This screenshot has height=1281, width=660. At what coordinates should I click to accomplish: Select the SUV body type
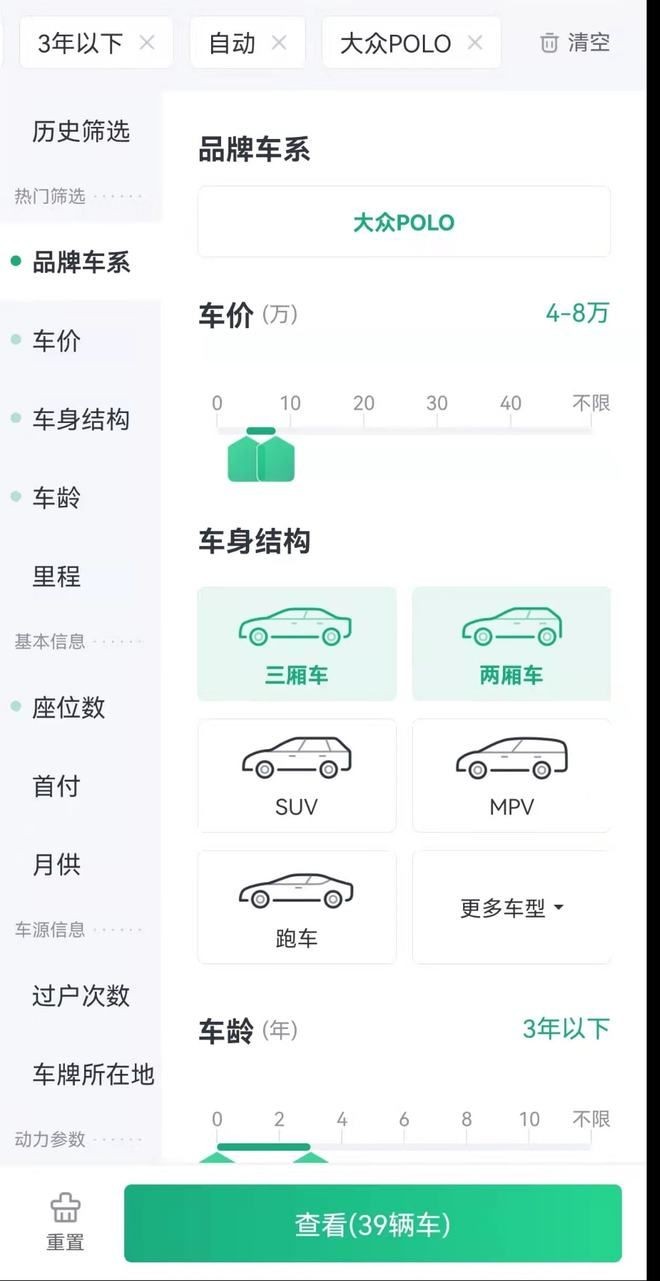(297, 776)
